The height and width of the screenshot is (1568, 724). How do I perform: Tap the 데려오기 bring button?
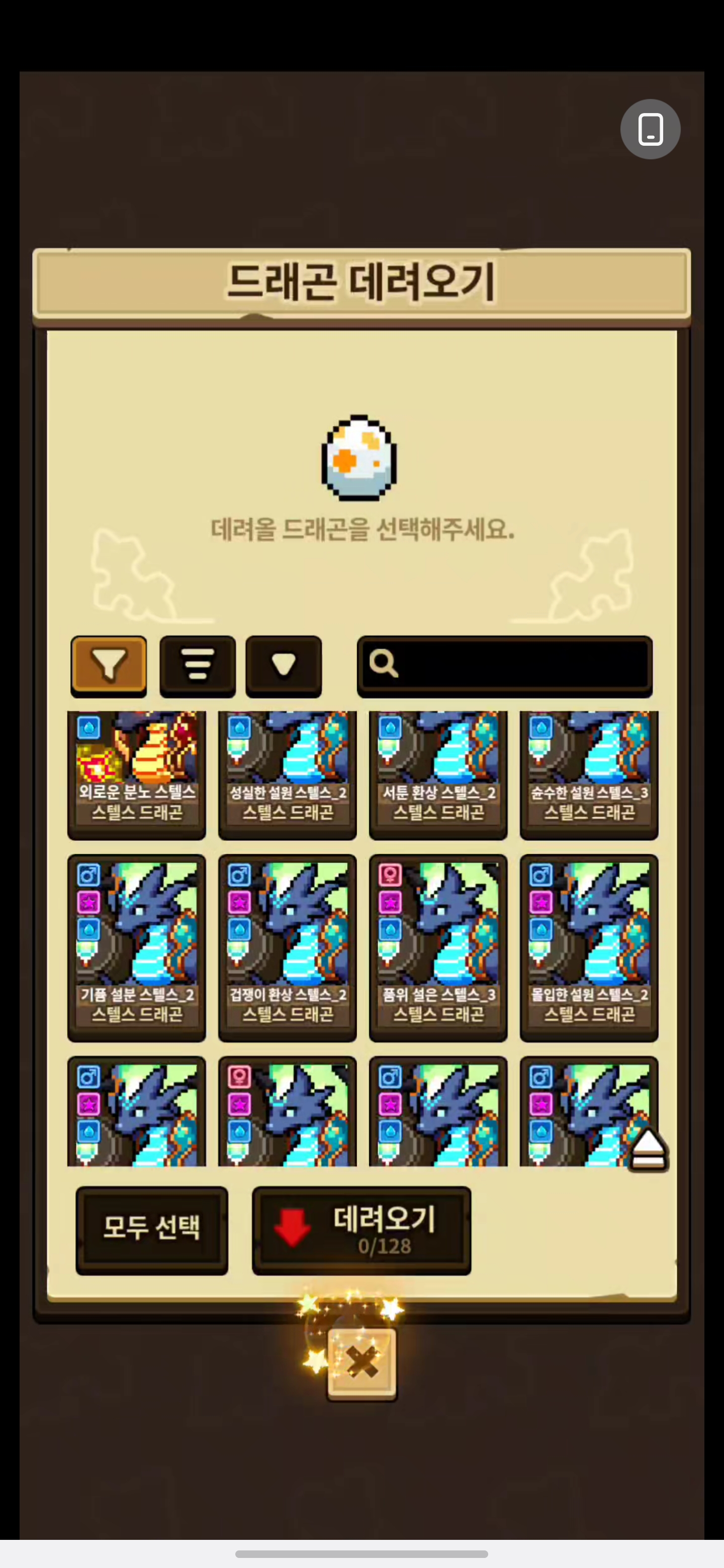tap(361, 1230)
